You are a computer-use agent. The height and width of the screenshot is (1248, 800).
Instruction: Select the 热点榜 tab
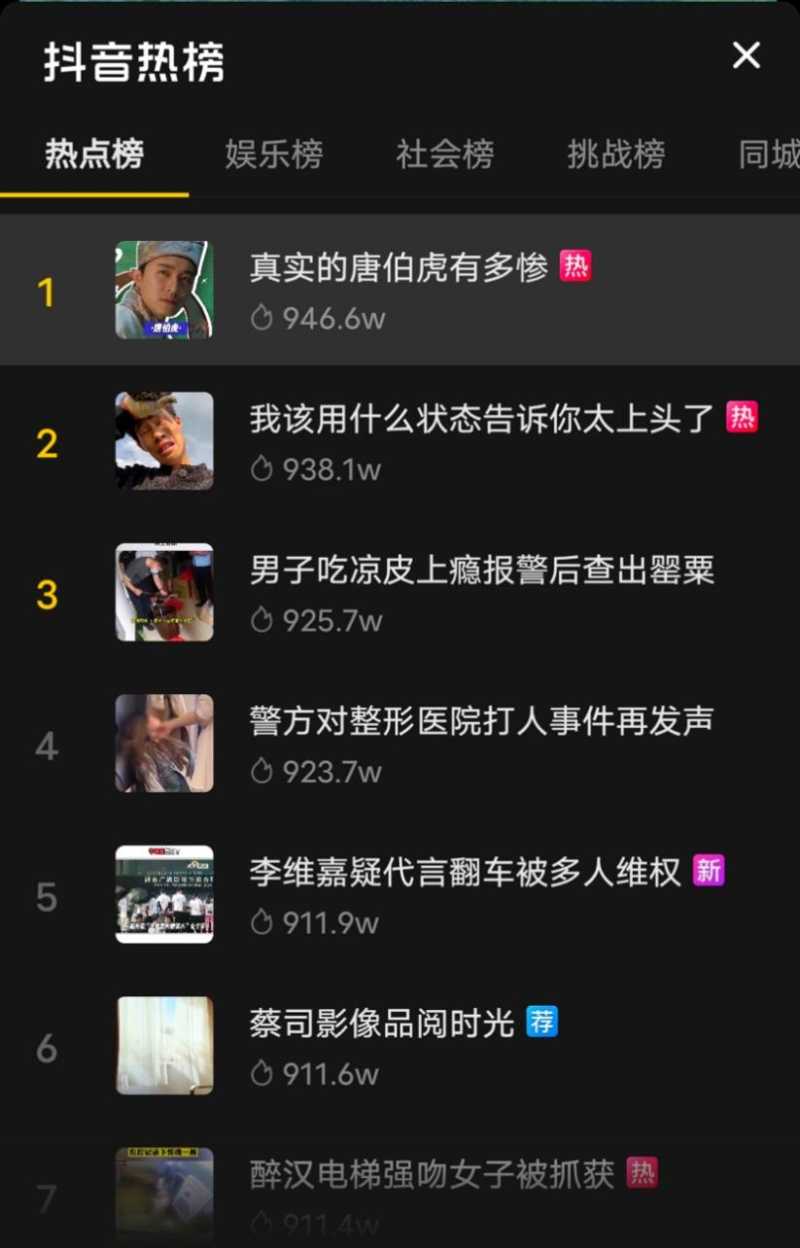coord(94,155)
